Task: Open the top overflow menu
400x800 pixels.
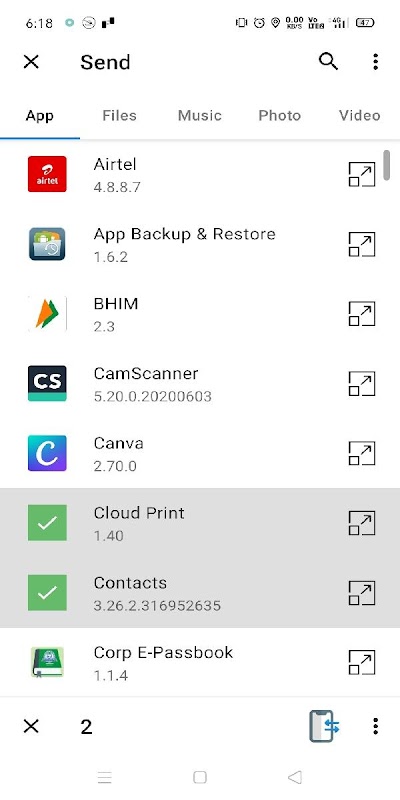Action: coord(376,62)
